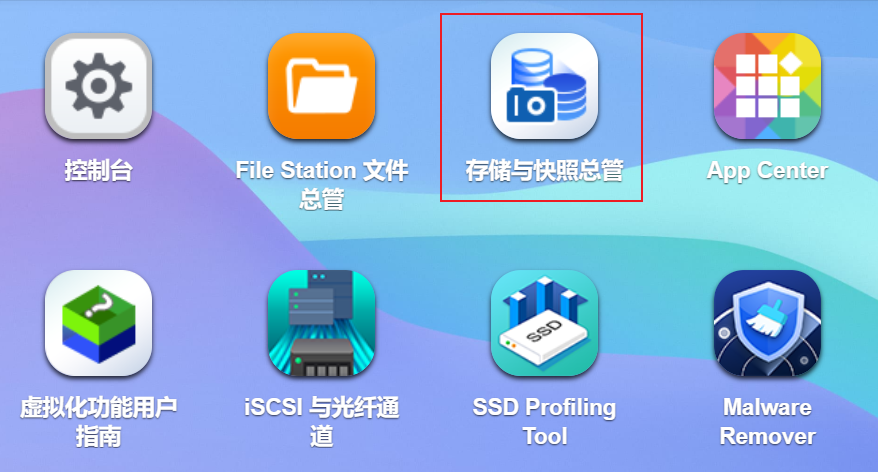Open 虚拟化功能用户指南

coord(98,323)
